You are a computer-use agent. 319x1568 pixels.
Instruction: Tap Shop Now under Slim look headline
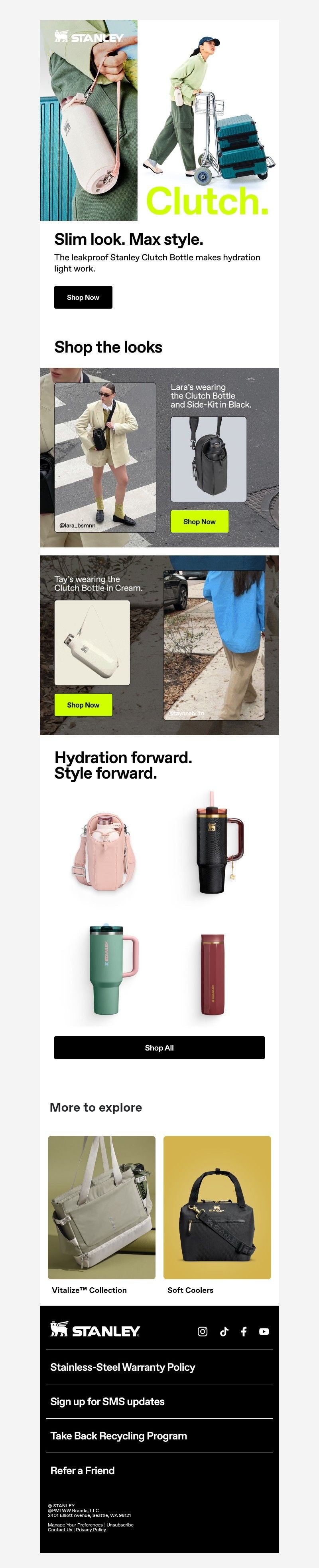click(x=83, y=297)
